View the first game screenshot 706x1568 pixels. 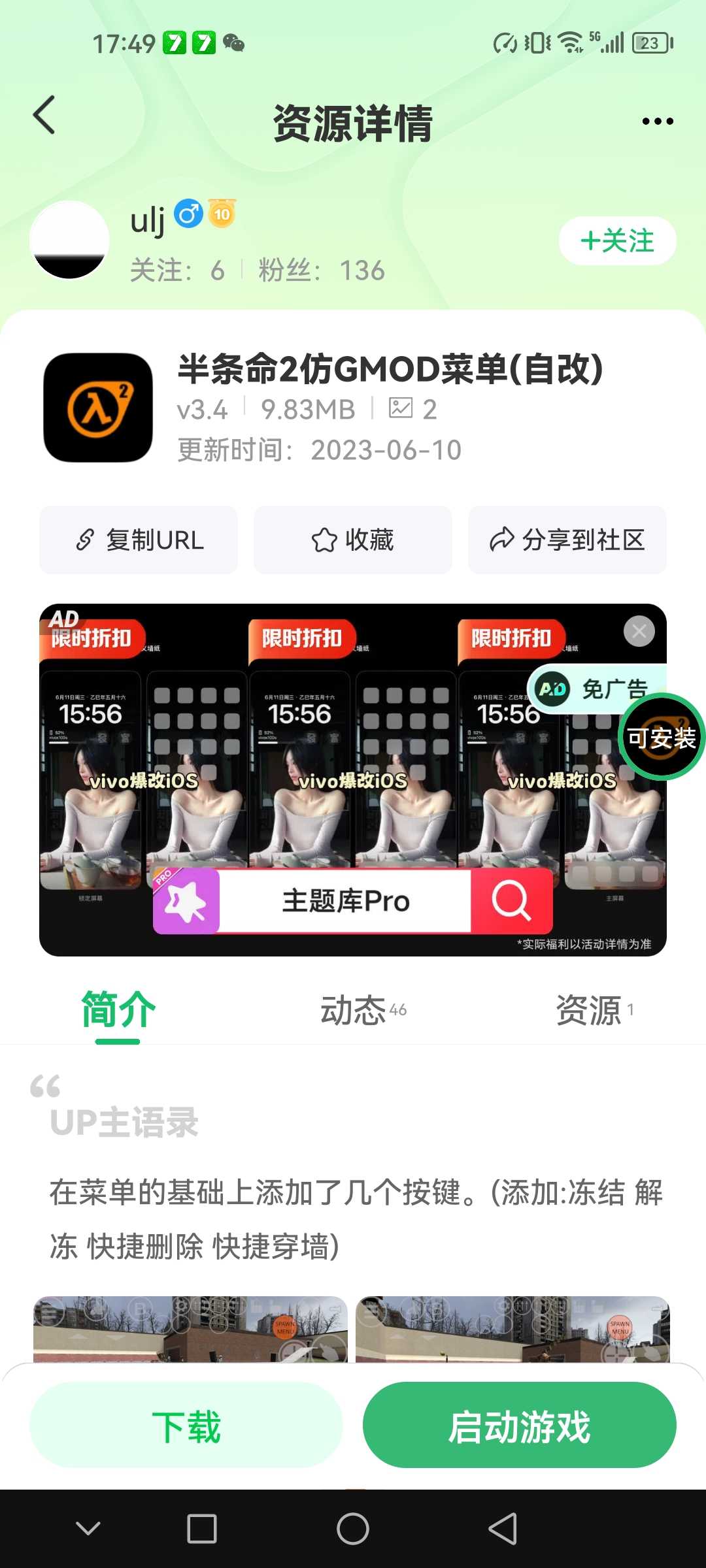190,1329
